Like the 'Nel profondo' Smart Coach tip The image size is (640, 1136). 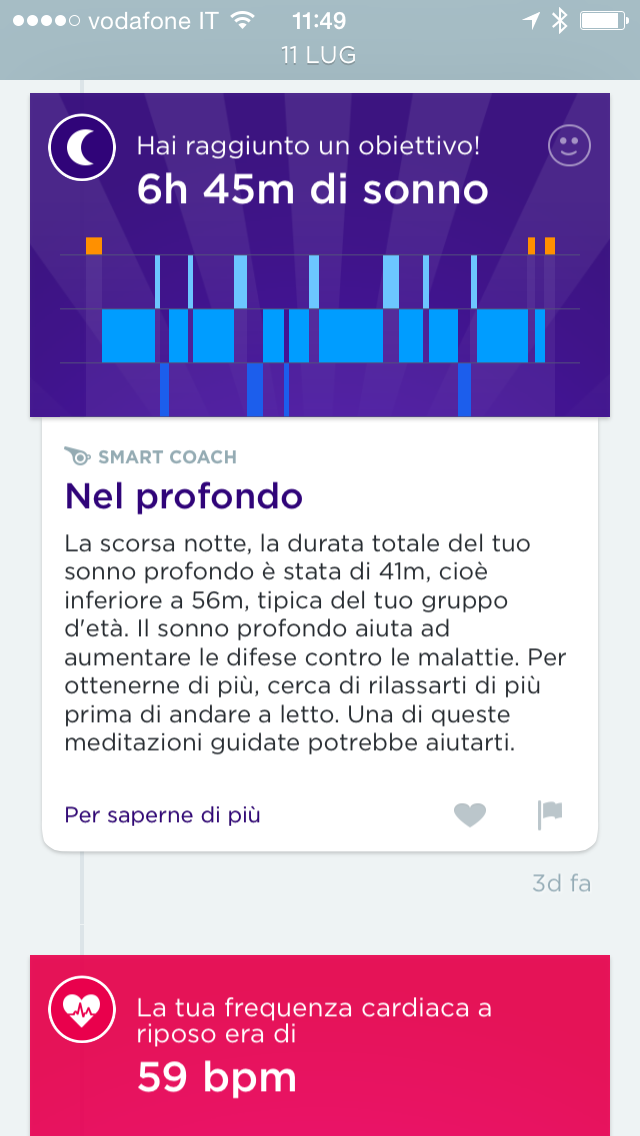[469, 816]
